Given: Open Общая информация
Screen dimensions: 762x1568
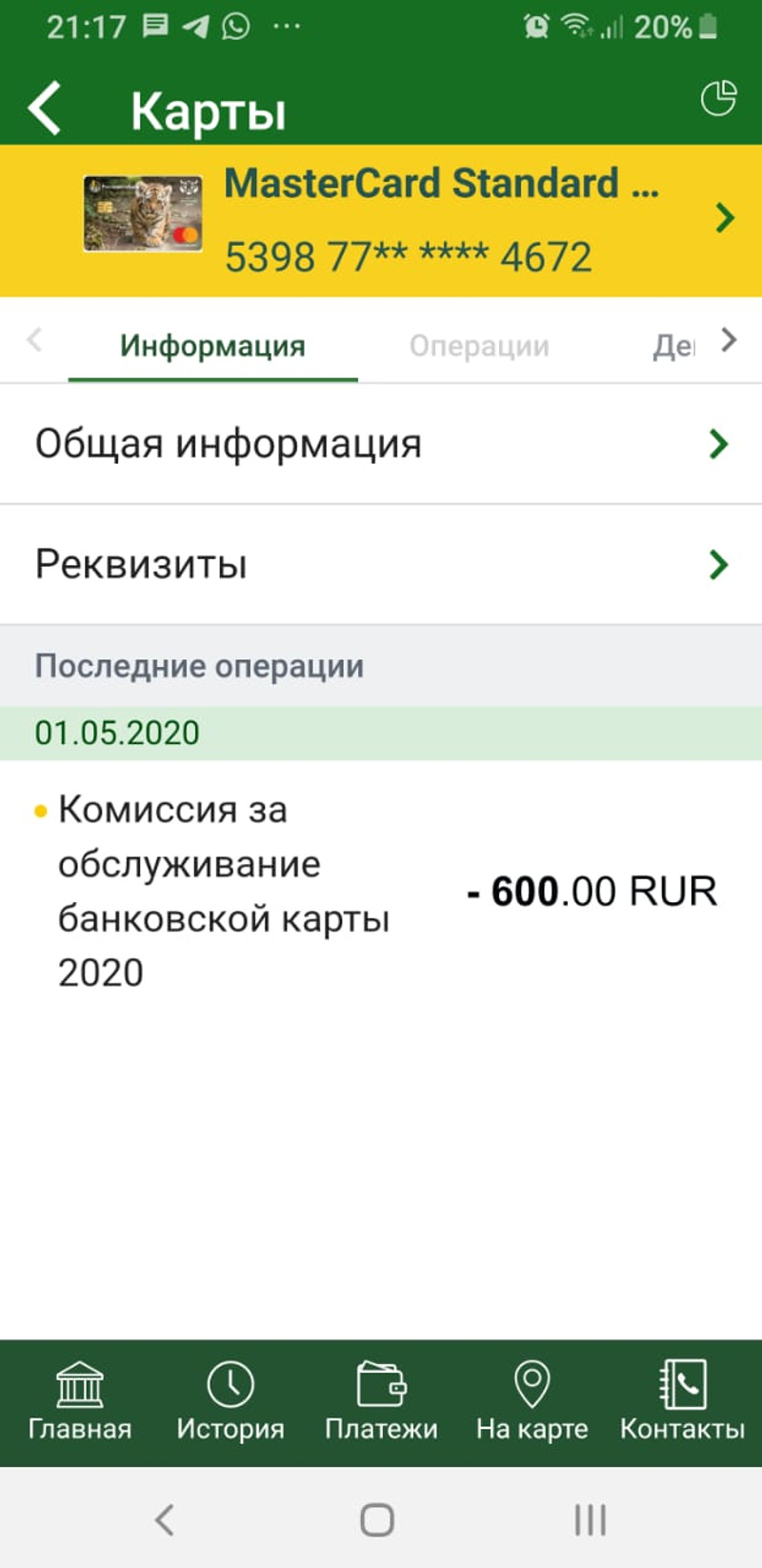Looking at the screenshot, I should [x=381, y=444].
